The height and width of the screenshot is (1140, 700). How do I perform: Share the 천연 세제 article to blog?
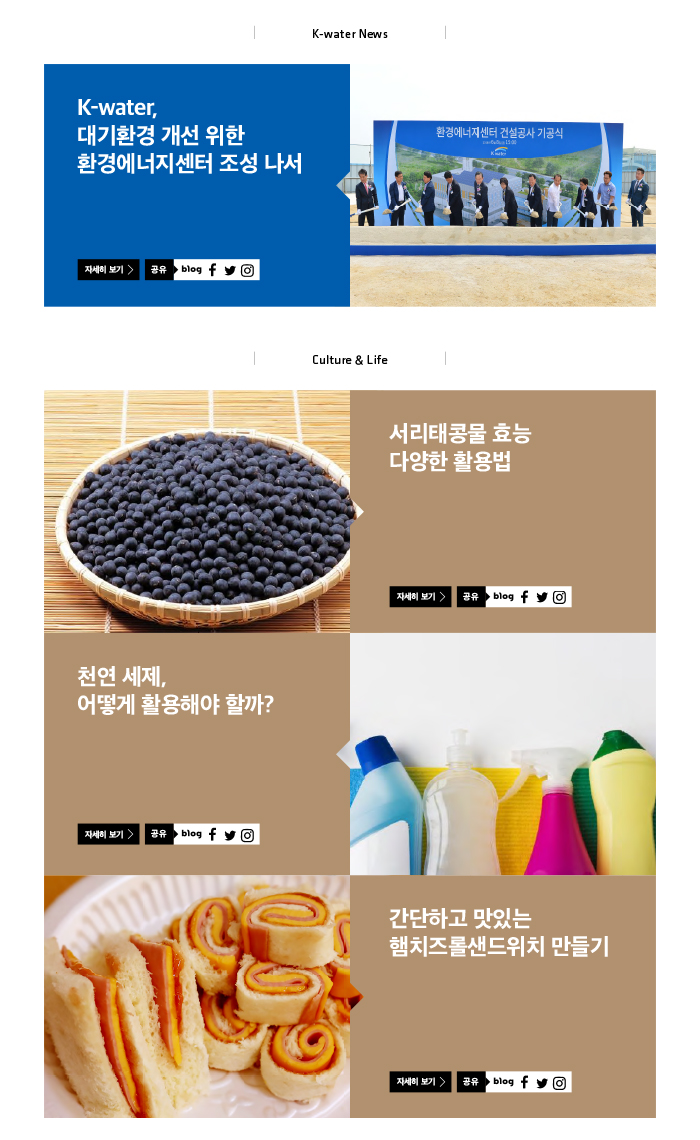(192, 834)
